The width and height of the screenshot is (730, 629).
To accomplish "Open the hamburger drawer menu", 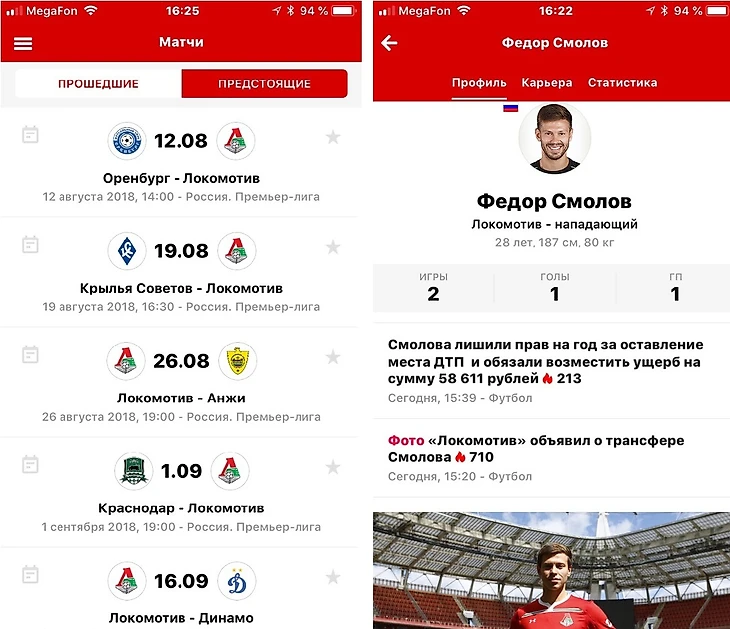I will [23, 44].
